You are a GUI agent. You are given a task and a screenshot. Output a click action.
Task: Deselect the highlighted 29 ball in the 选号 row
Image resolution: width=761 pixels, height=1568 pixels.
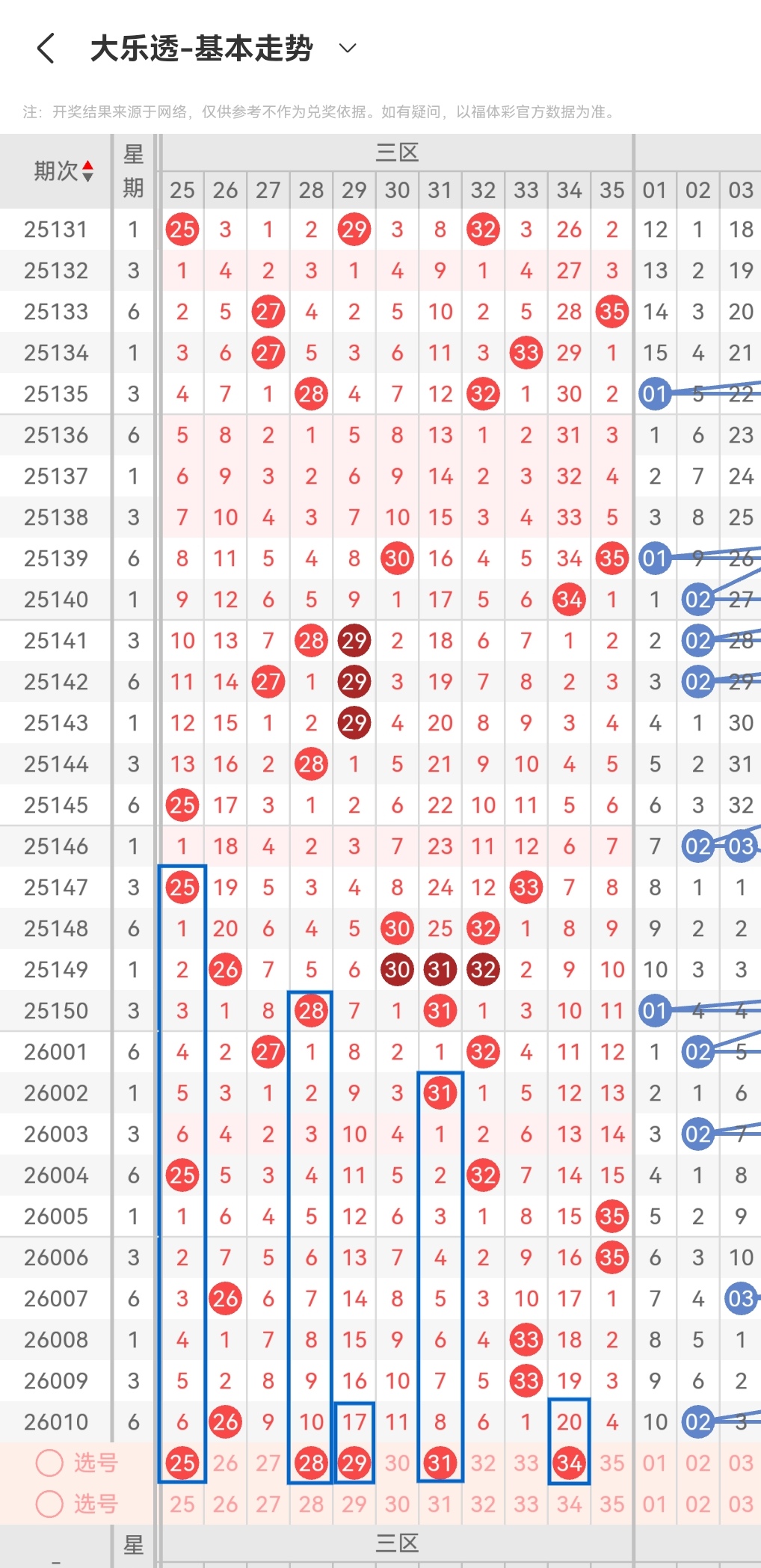coord(354,1463)
